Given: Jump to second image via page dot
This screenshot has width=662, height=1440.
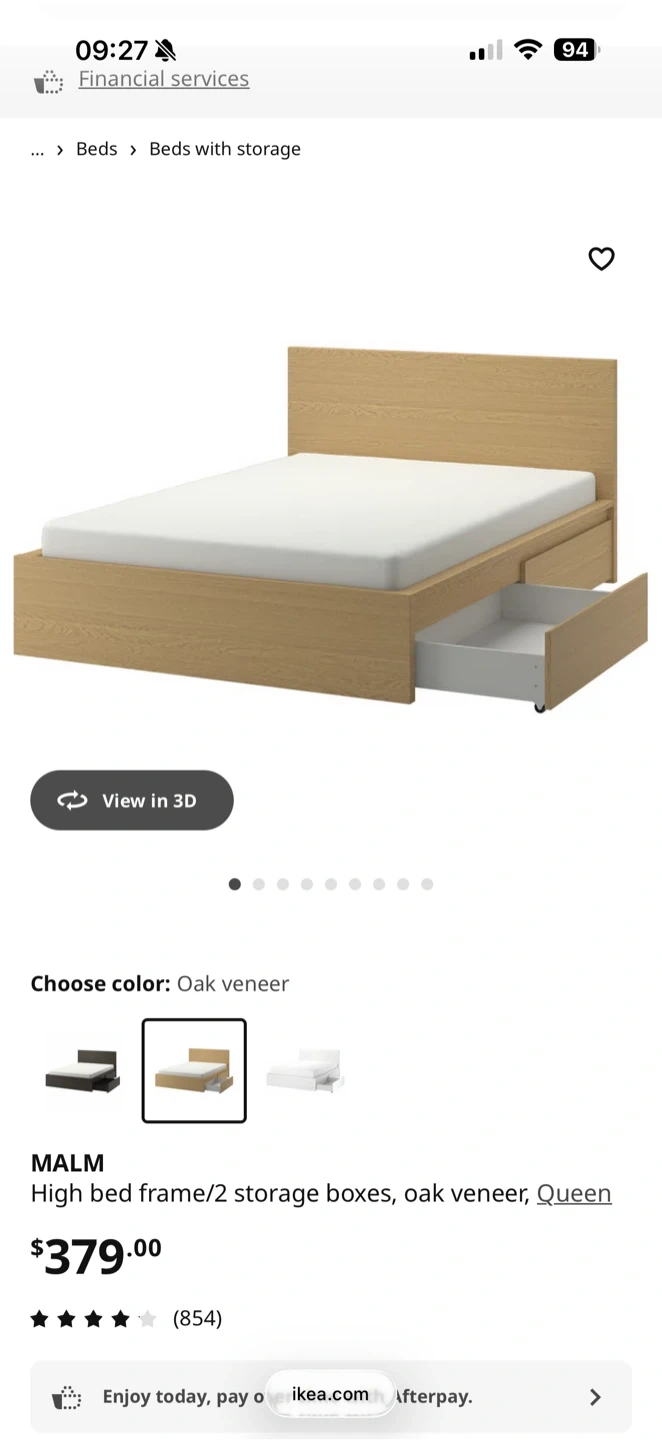Looking at the screenshot, I should pyautogui.click(x=259, y=884).
